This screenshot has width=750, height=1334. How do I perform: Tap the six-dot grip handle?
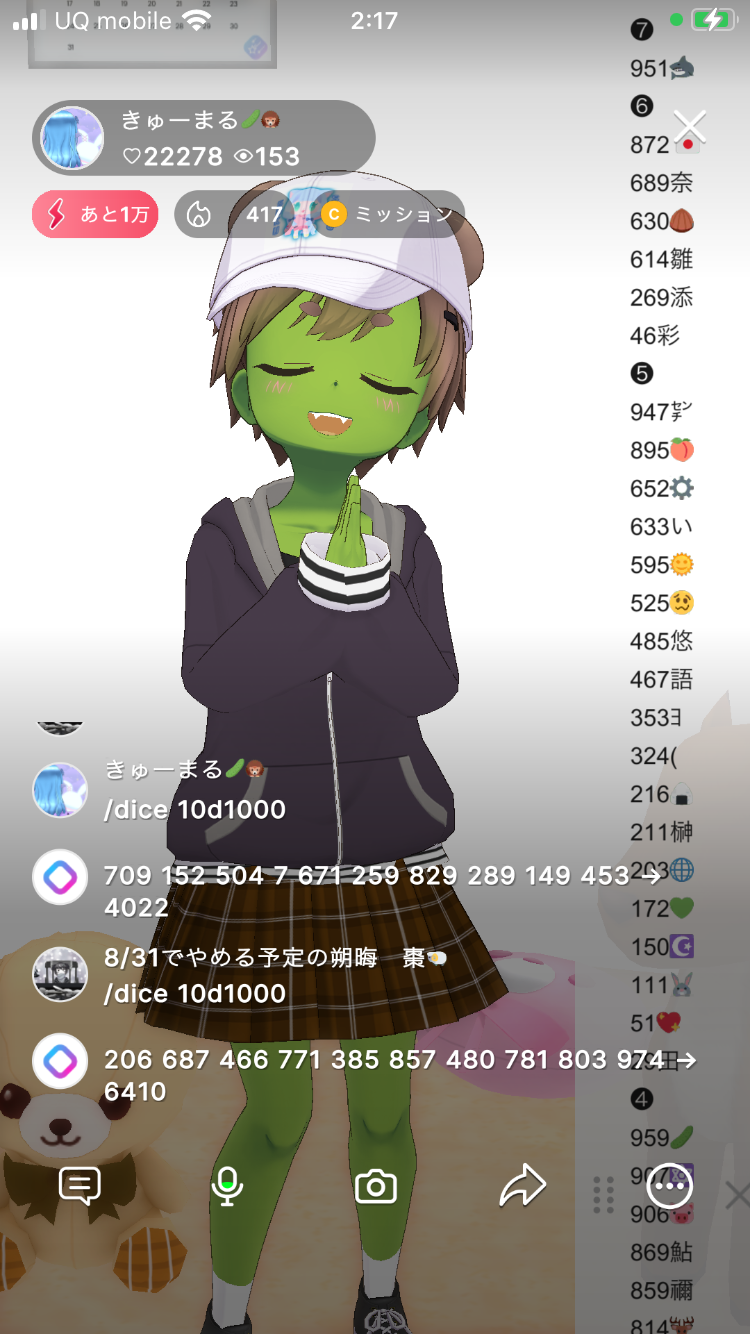[x=603, y=1195]
